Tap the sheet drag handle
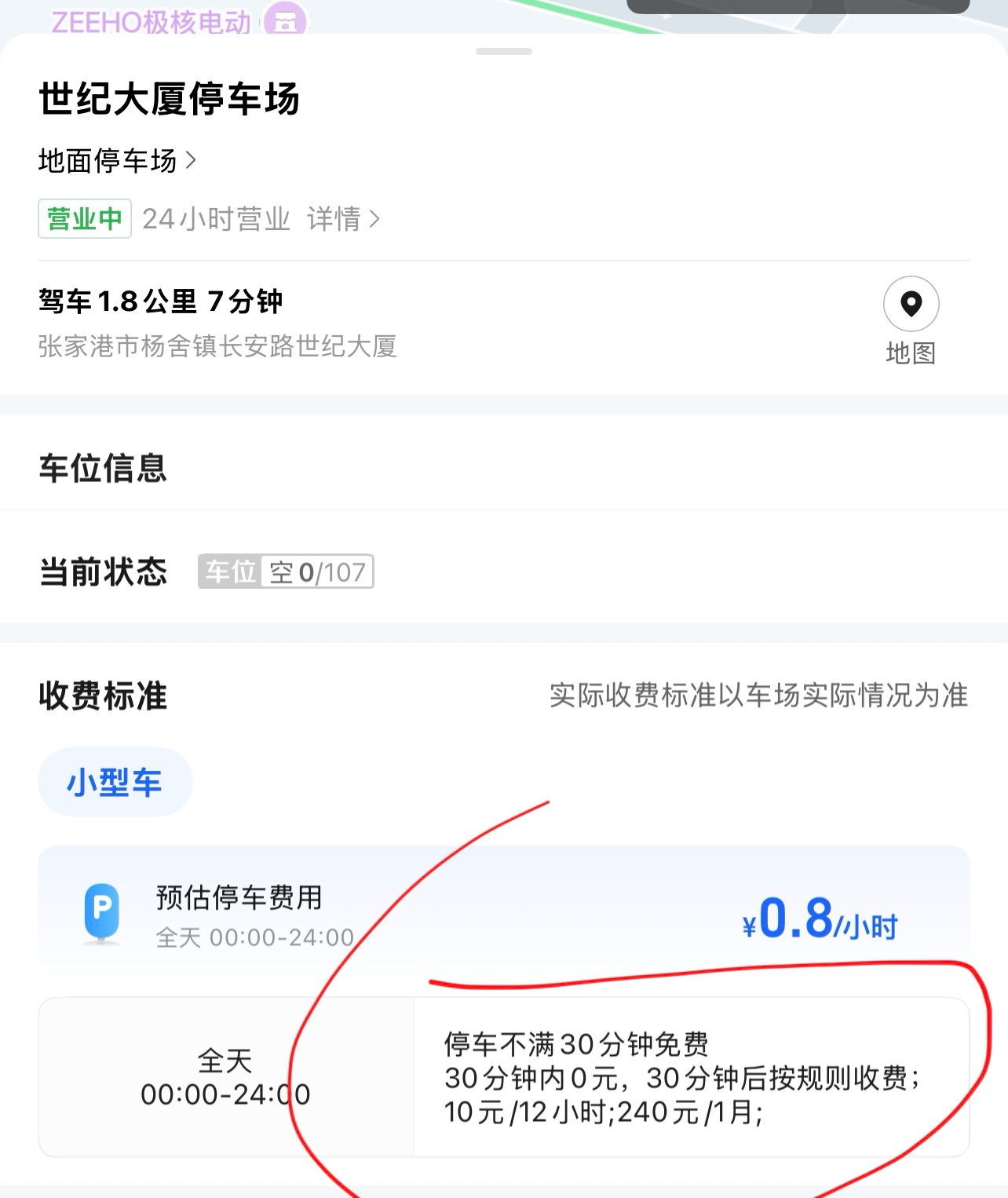 coord(503,52)
